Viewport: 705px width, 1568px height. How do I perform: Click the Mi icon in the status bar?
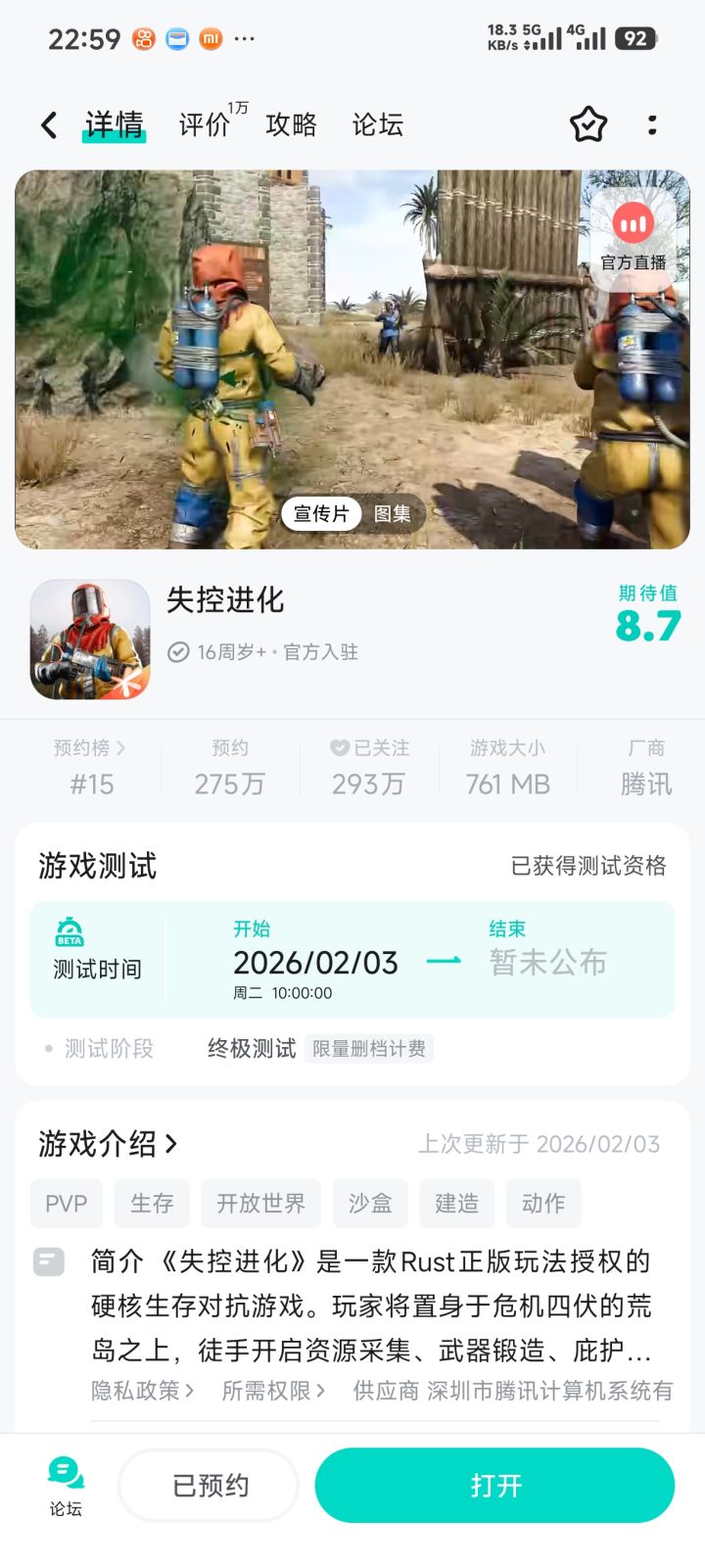pos(211,38)
